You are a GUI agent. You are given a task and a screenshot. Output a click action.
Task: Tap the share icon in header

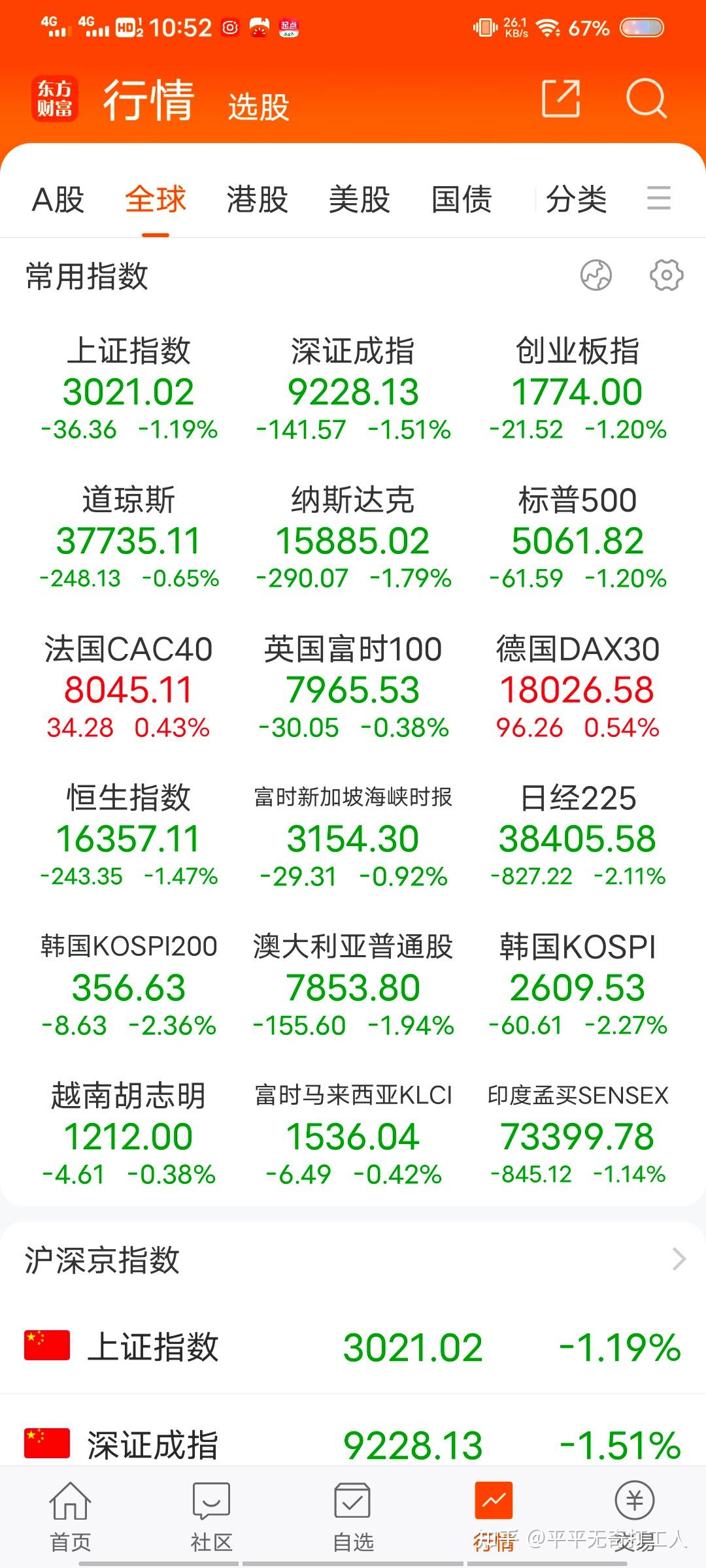[562, 99]
